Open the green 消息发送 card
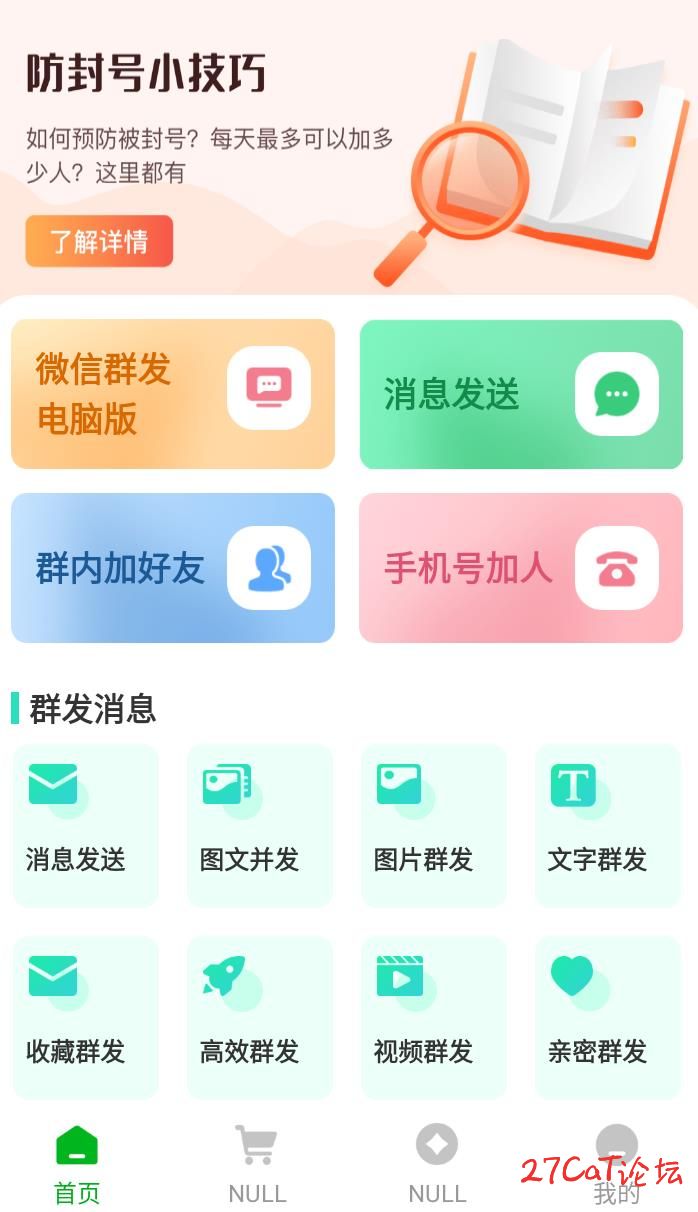 [520, 394]
